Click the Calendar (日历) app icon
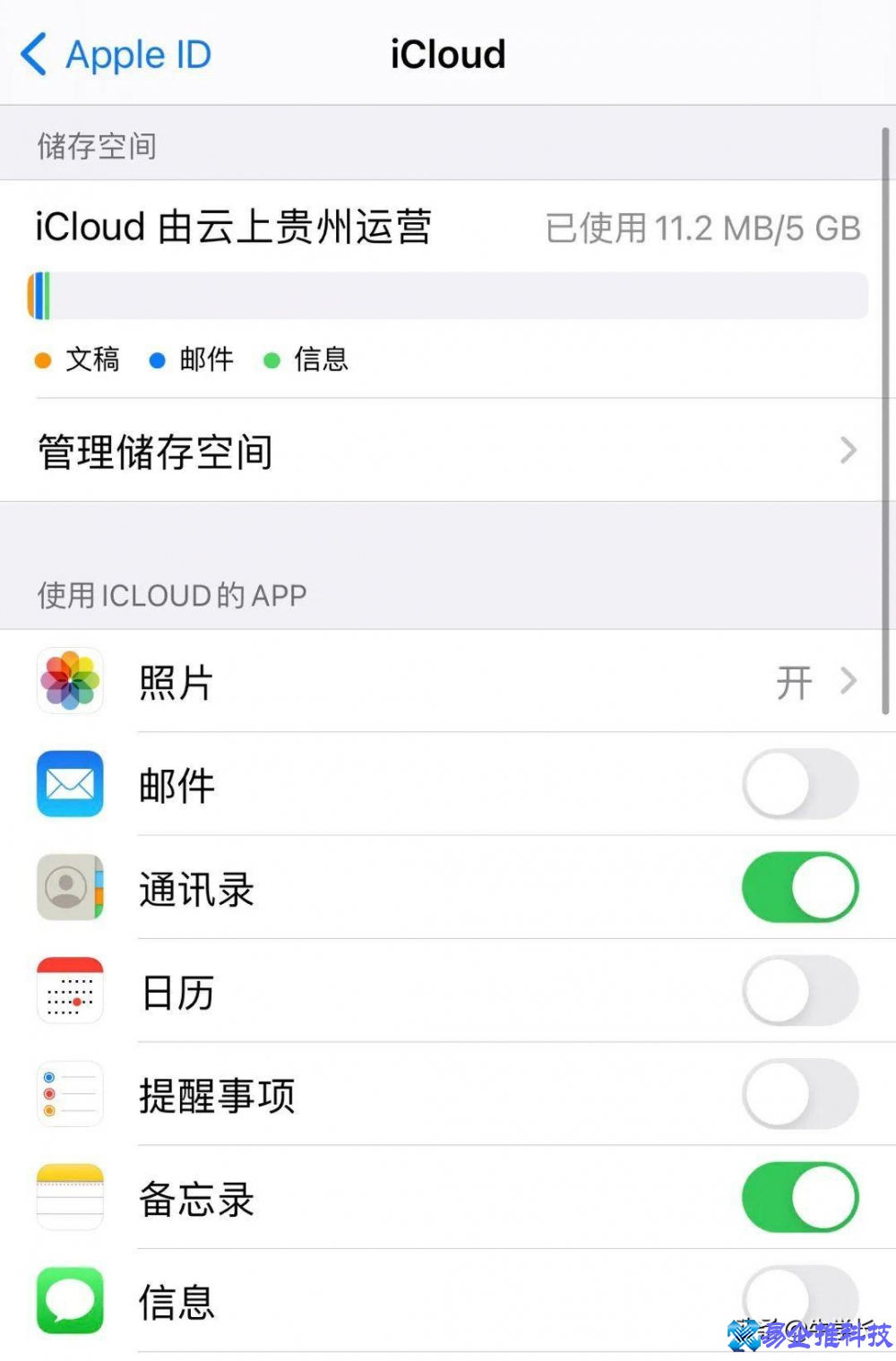The image size is (896, 1361). (69, 991)
